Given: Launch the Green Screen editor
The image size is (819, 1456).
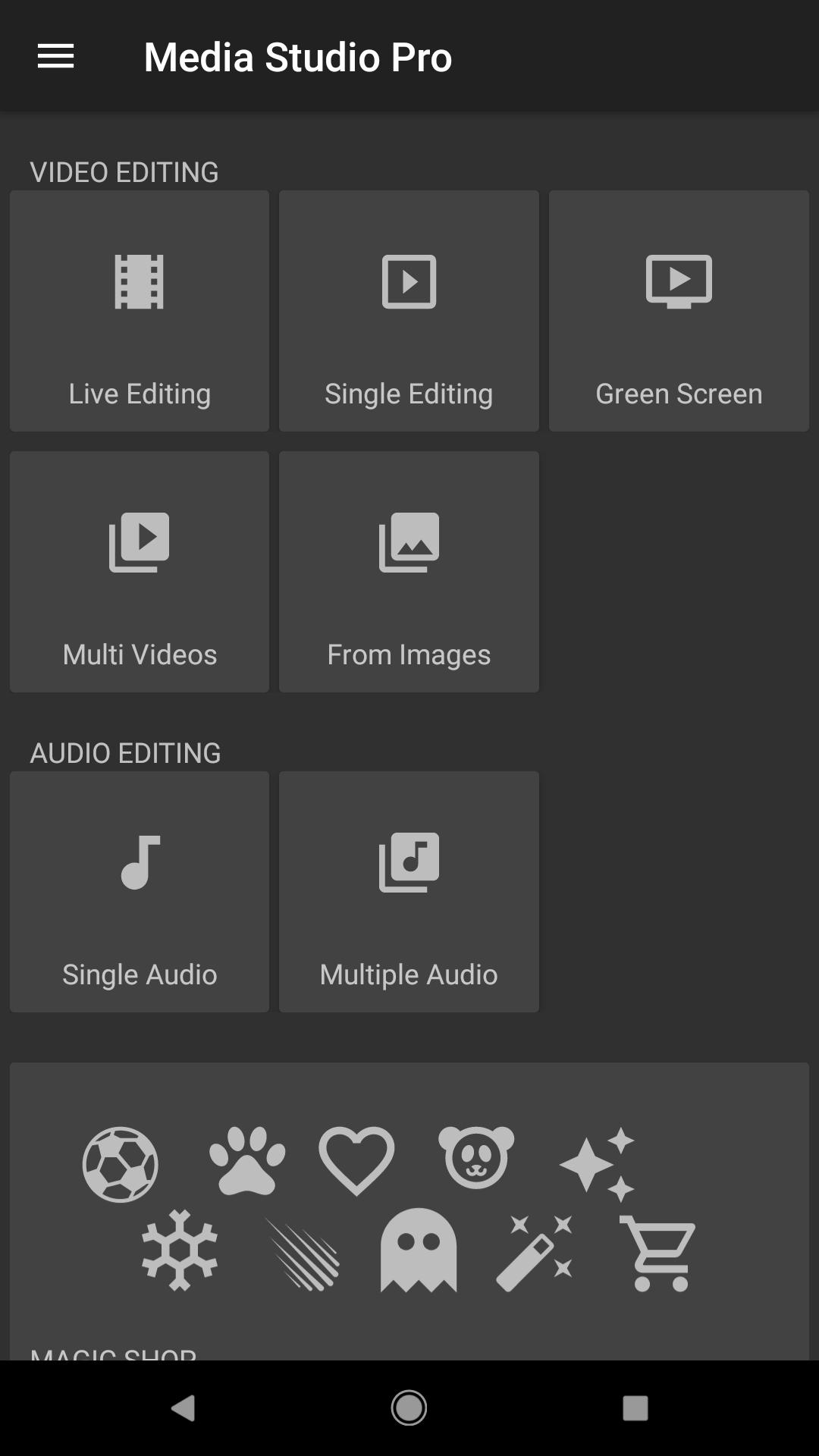Looking at the screenshot, I should (679, 311).
